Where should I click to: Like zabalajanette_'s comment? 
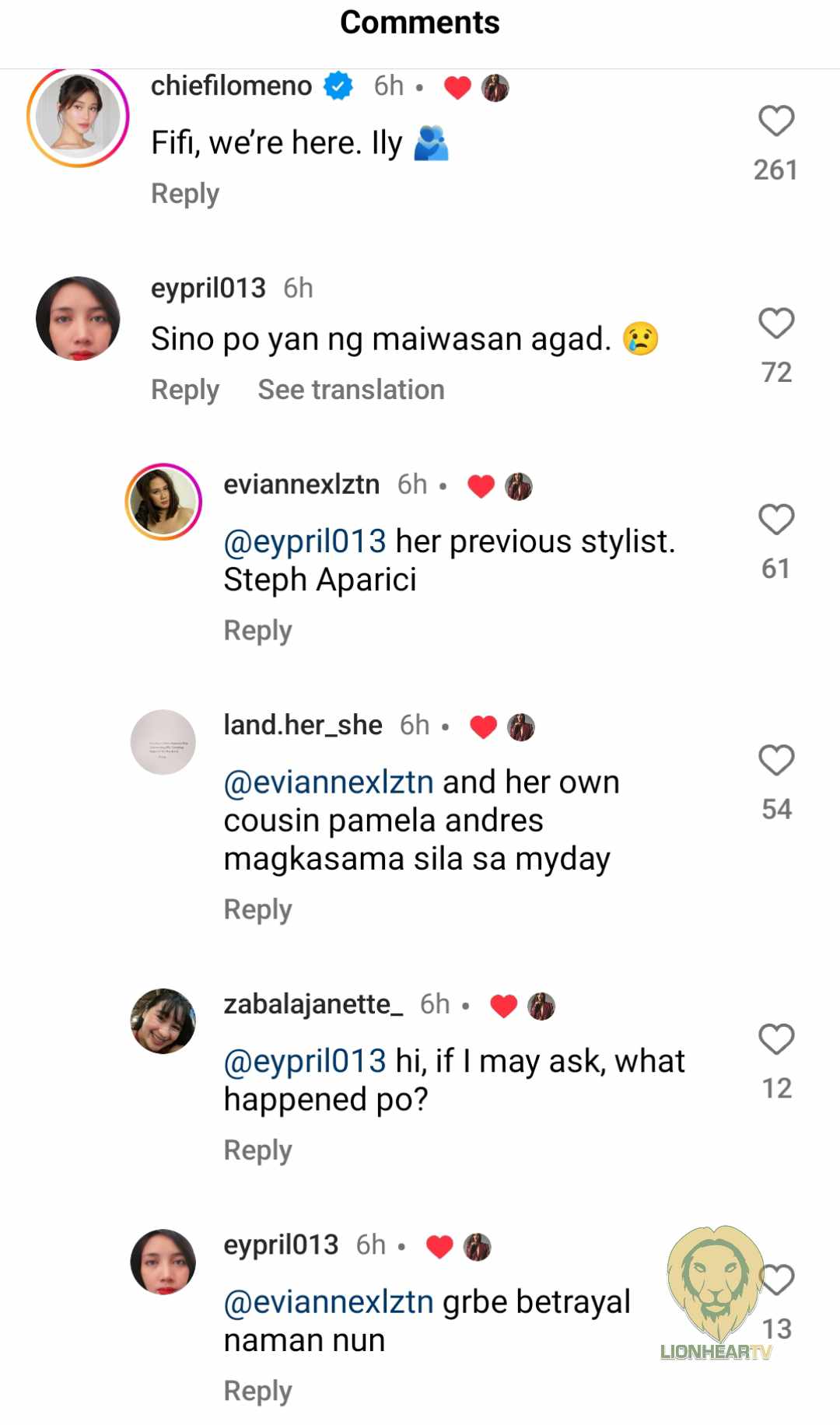click(775, 1039)
